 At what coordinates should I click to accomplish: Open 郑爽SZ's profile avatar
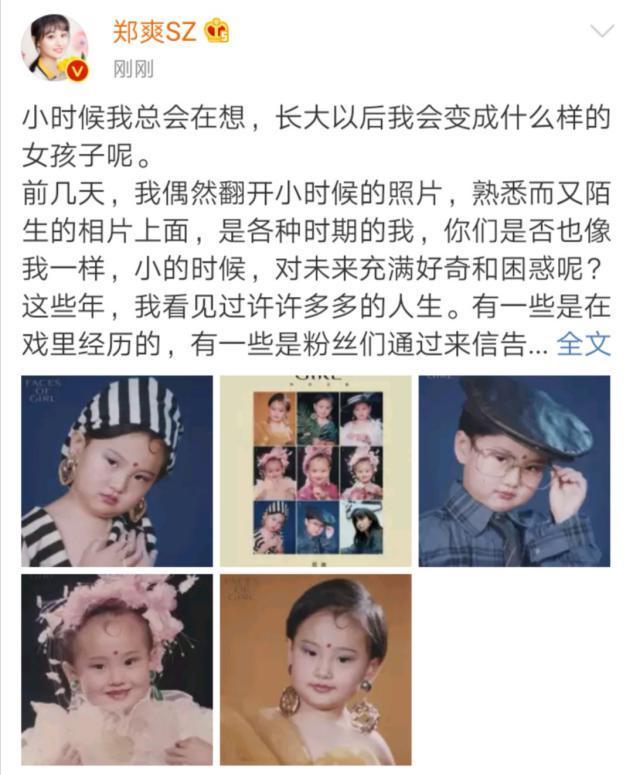[x=54, y=47]
